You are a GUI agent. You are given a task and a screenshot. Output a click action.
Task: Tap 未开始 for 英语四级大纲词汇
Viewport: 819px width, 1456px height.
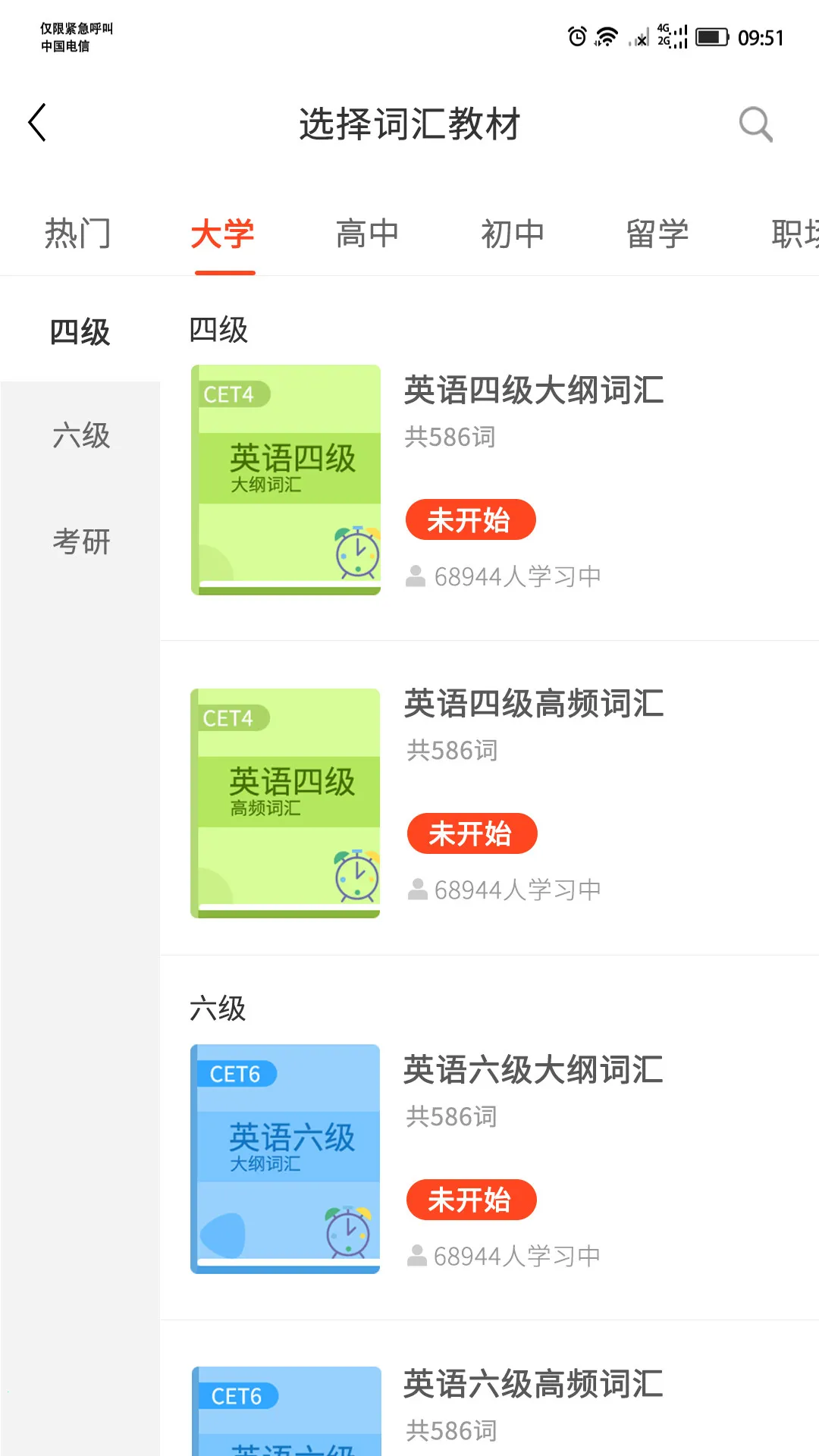point(470,520)
